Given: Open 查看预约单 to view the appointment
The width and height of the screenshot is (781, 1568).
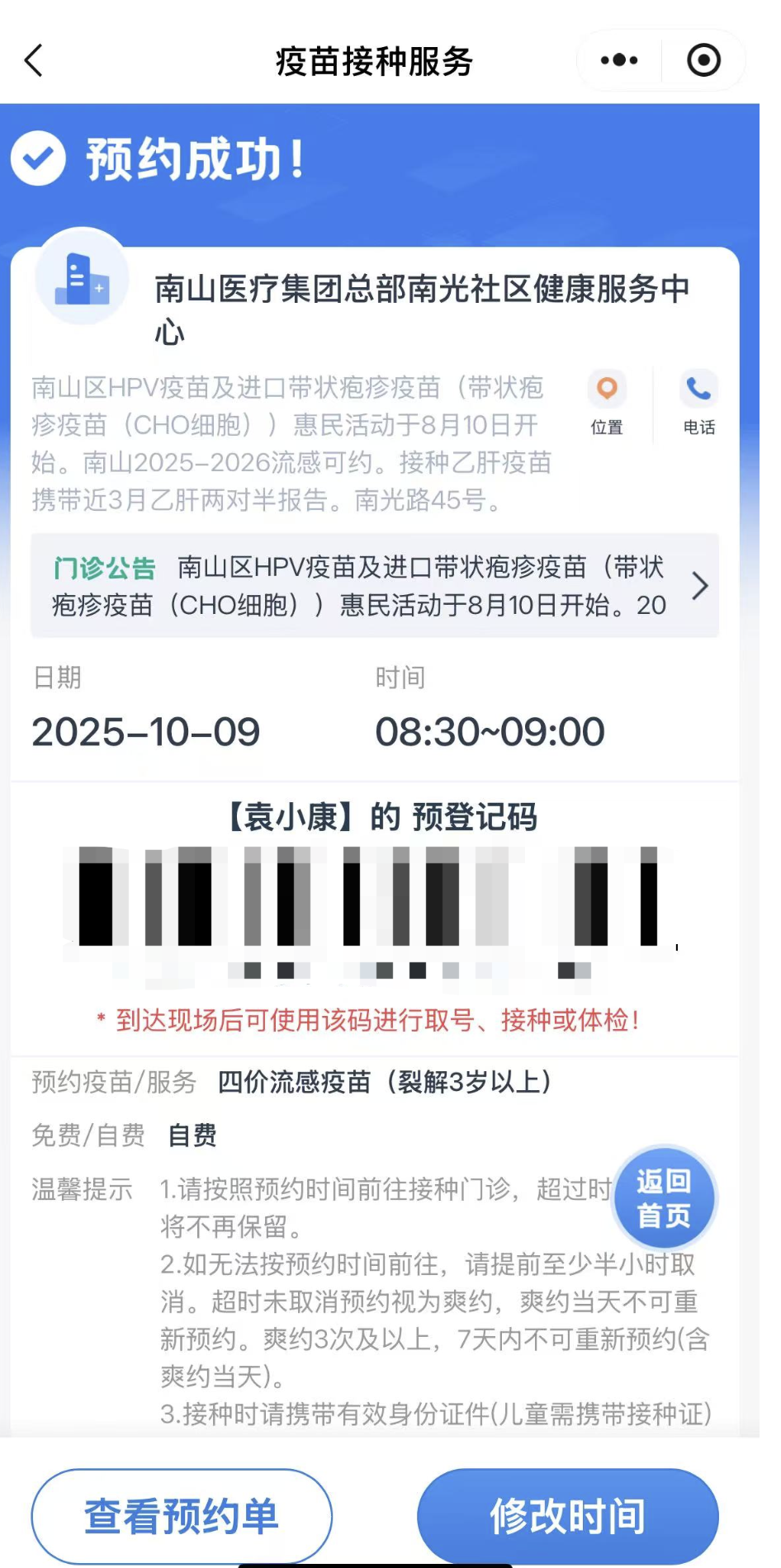Looking at the screenshot, I should [182, 1515].
